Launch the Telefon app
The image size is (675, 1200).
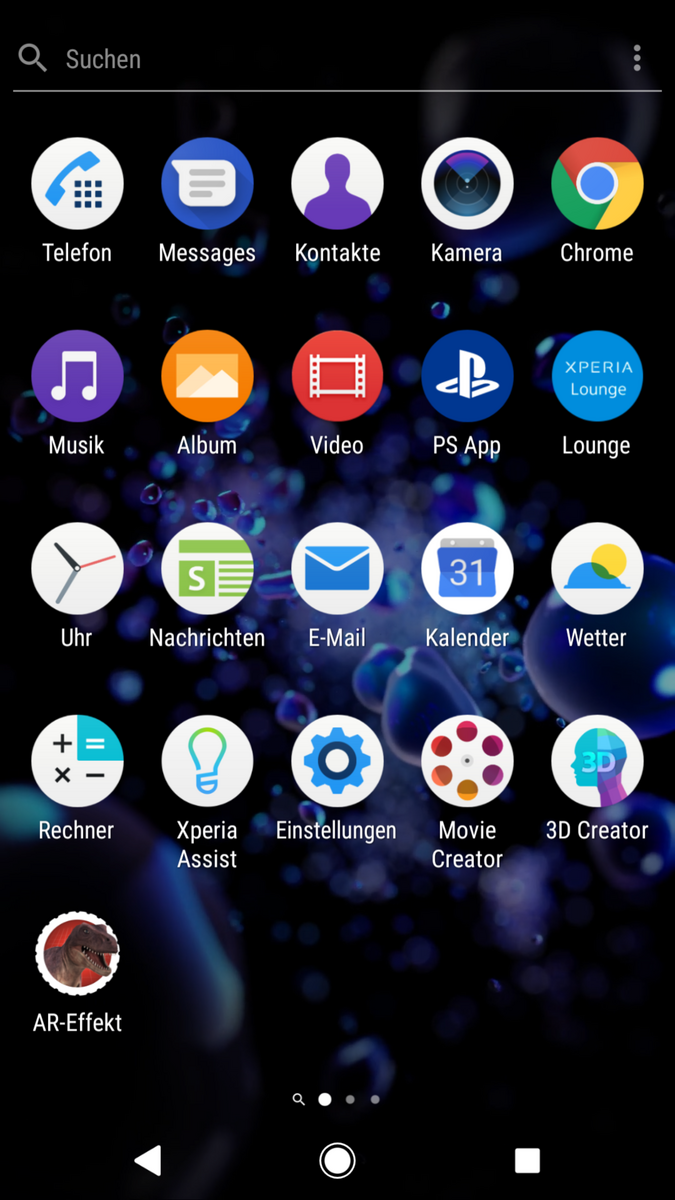pyautogui.click(x=77, y=184)
